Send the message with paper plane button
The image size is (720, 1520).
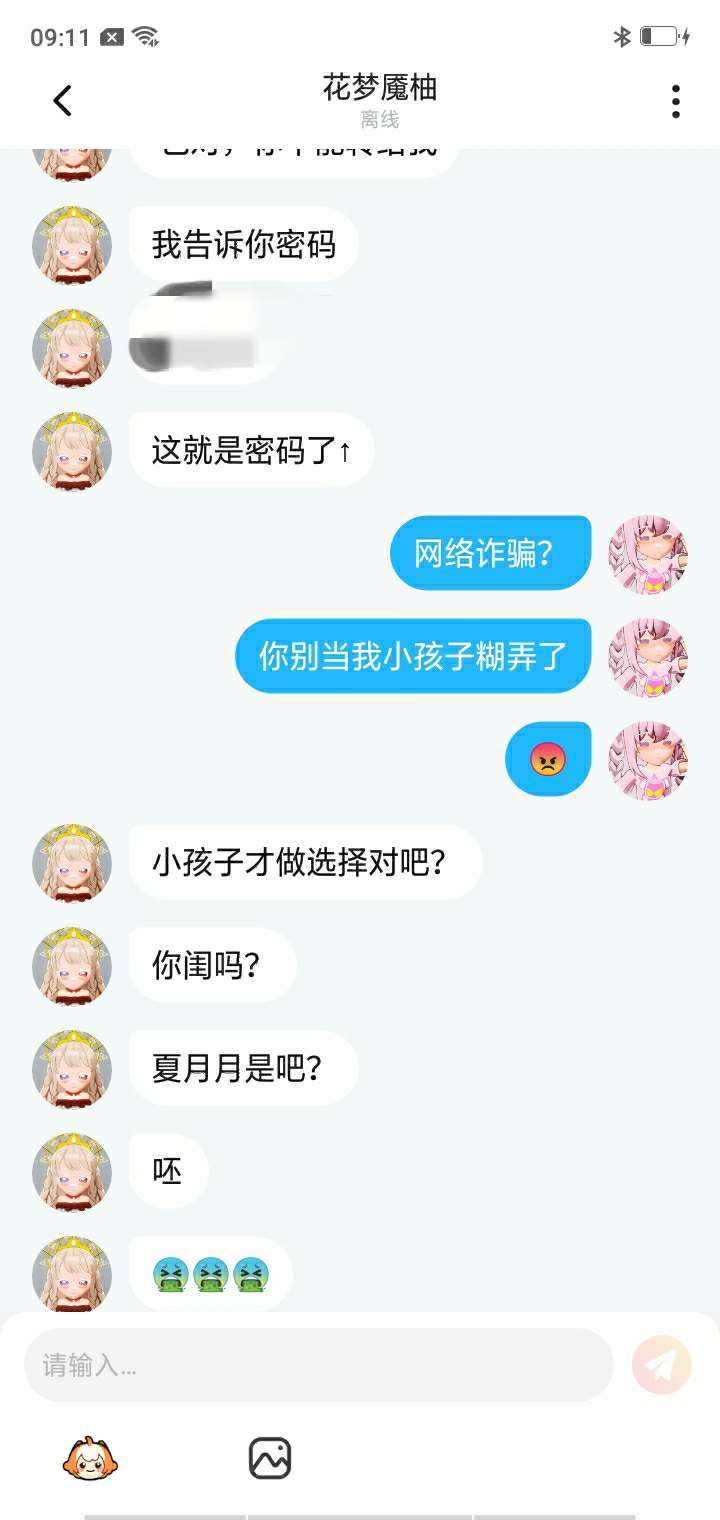662,1365
